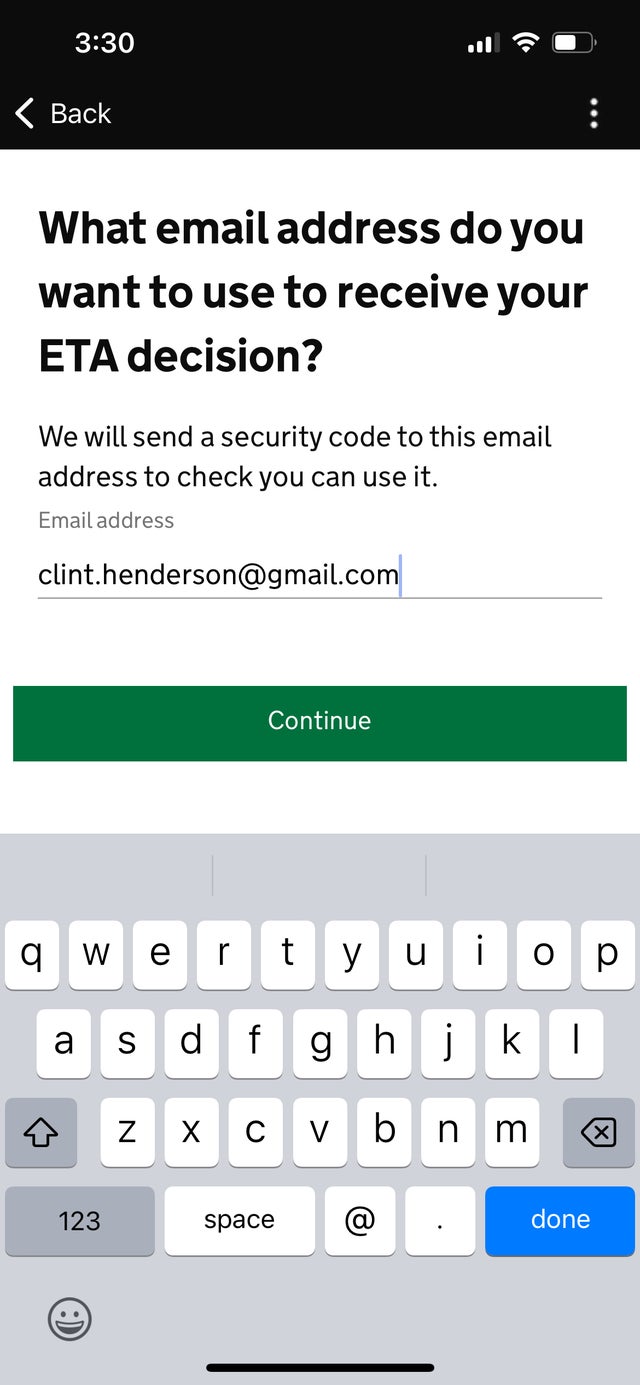Toggle the shift key
The height and width of the screenshot is (1385, 640).
point(41,1132)
